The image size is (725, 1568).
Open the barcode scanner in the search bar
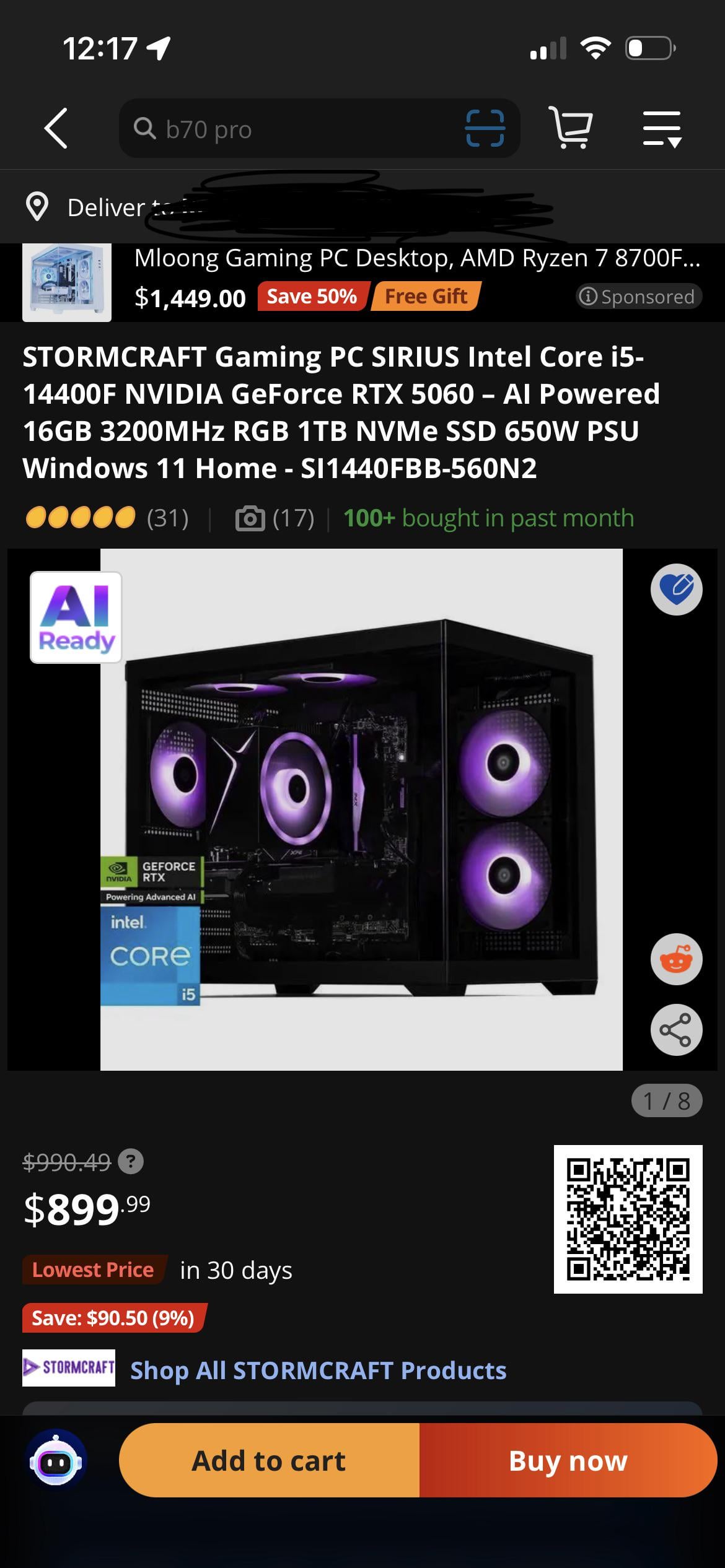tap(485, 128)
